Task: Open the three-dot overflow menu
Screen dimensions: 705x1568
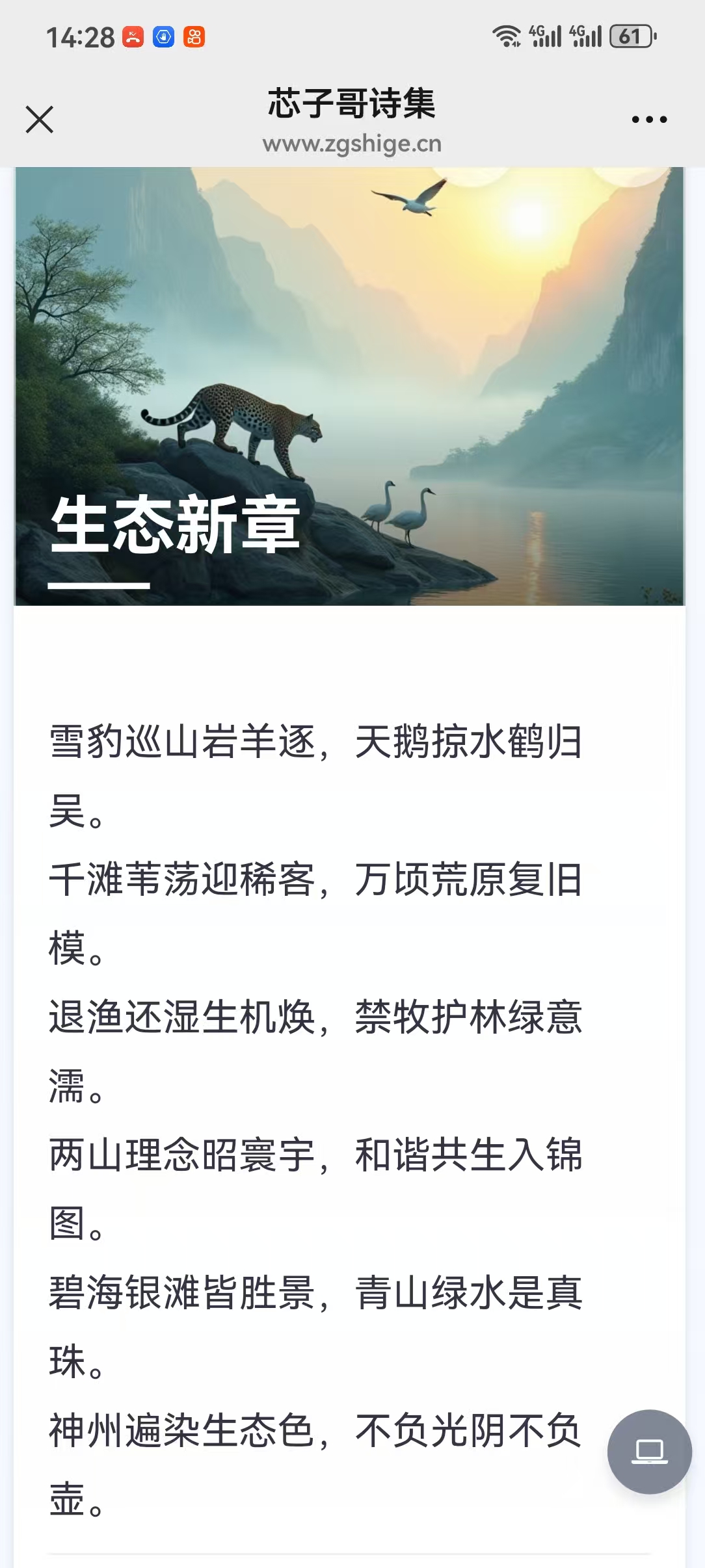Action: pyautogui.click(x=649, y=120)
